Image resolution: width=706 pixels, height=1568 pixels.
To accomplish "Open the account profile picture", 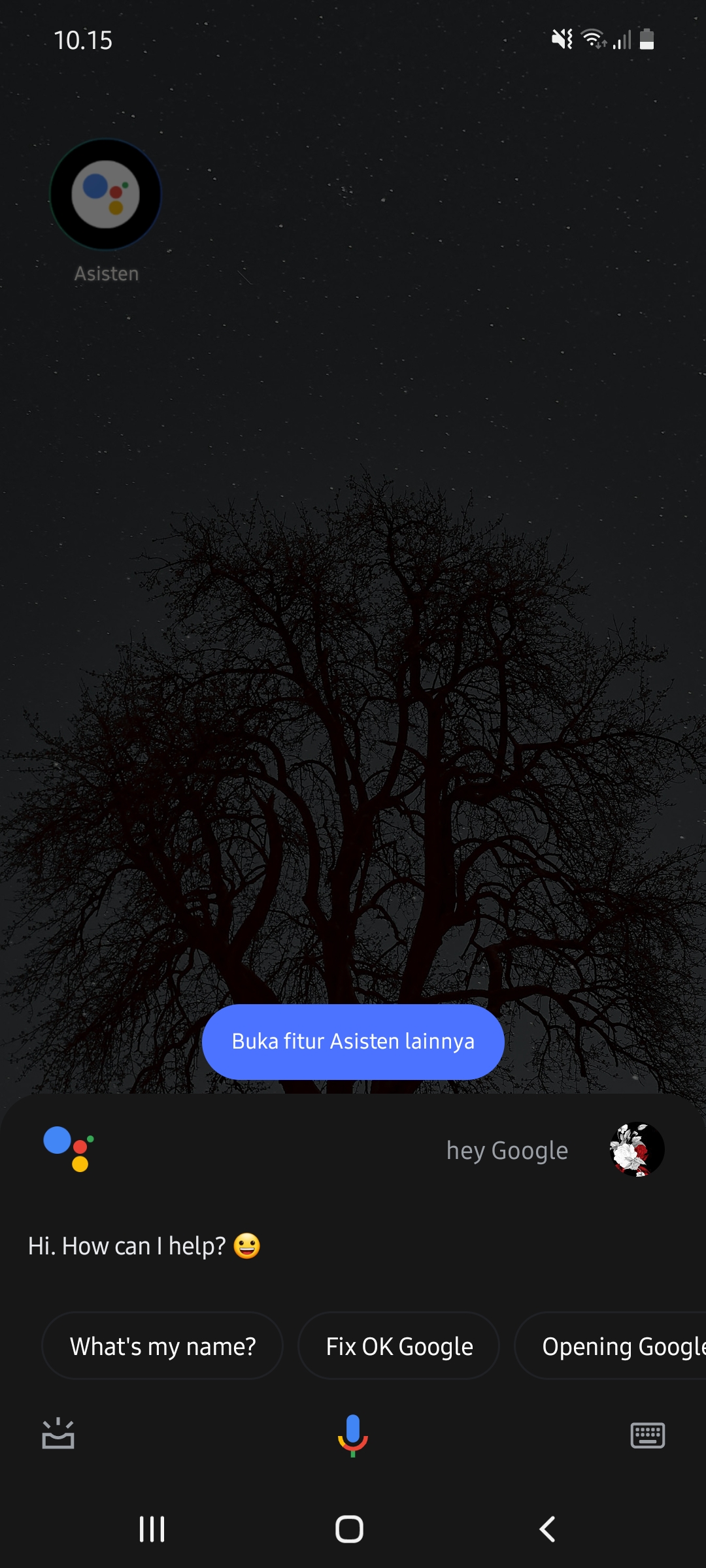I will click(x=637, y=1150).
